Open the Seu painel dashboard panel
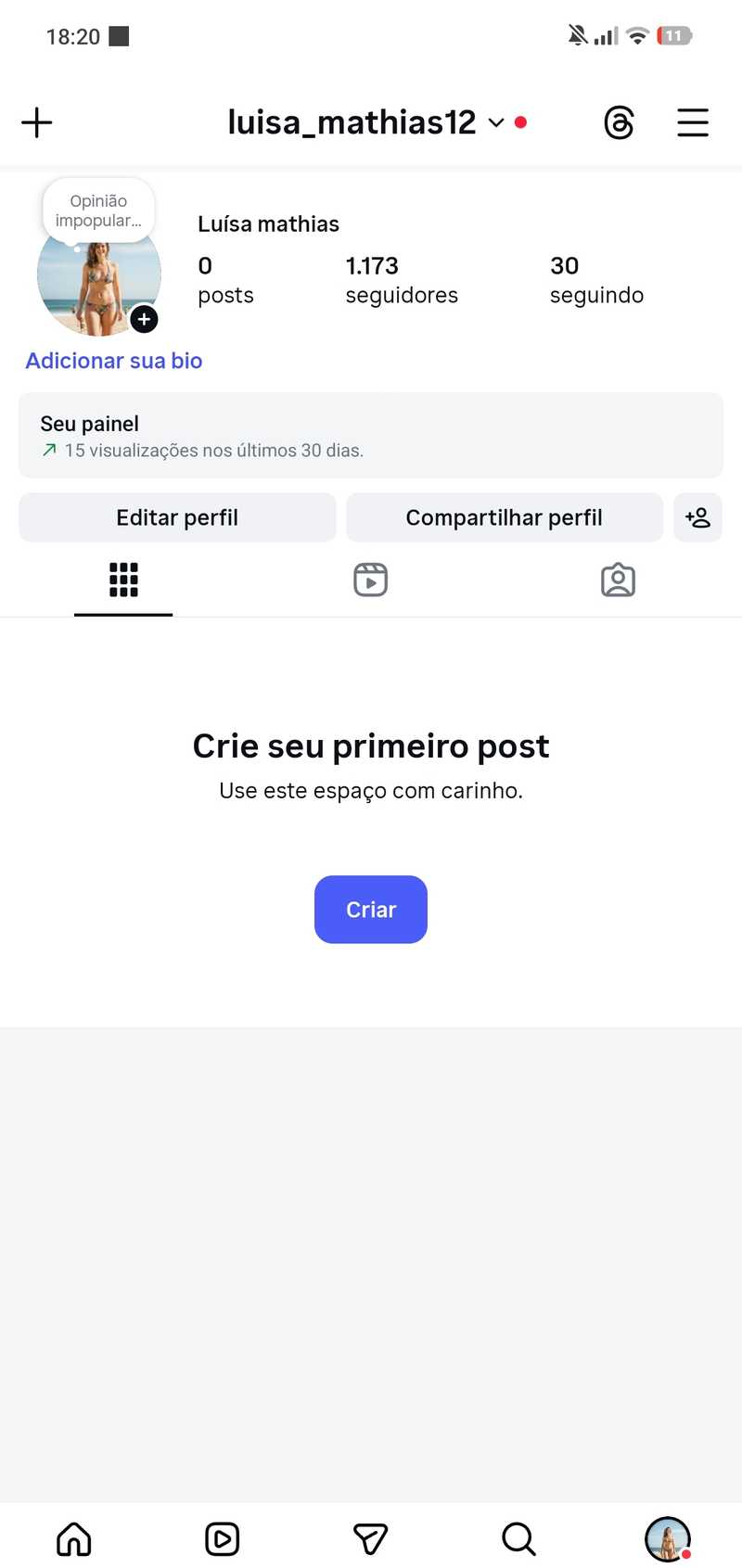 click(371, 436)
